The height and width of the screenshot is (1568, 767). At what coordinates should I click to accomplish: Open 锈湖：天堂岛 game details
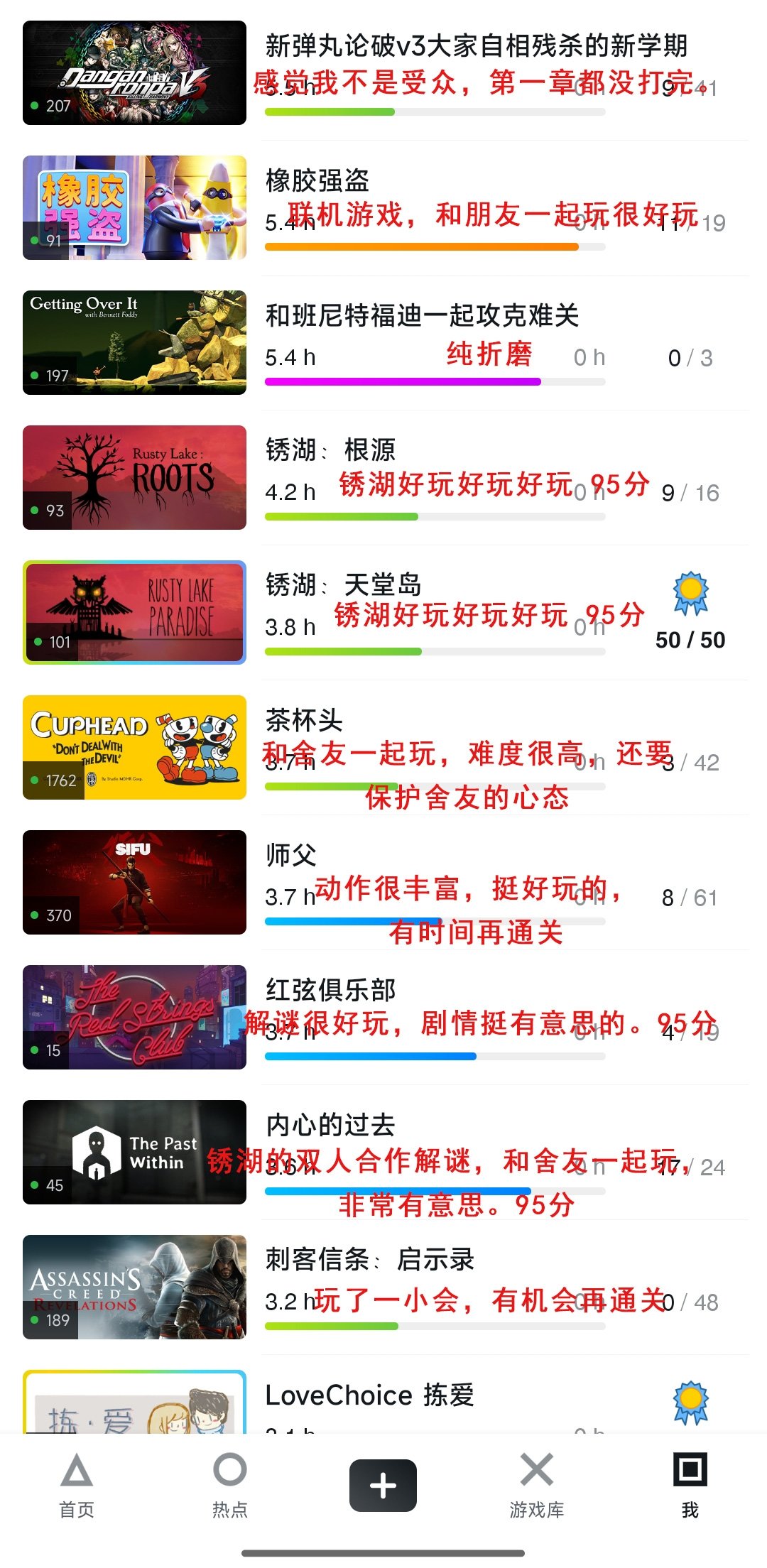pyautogui.click(x=343, y=585)
